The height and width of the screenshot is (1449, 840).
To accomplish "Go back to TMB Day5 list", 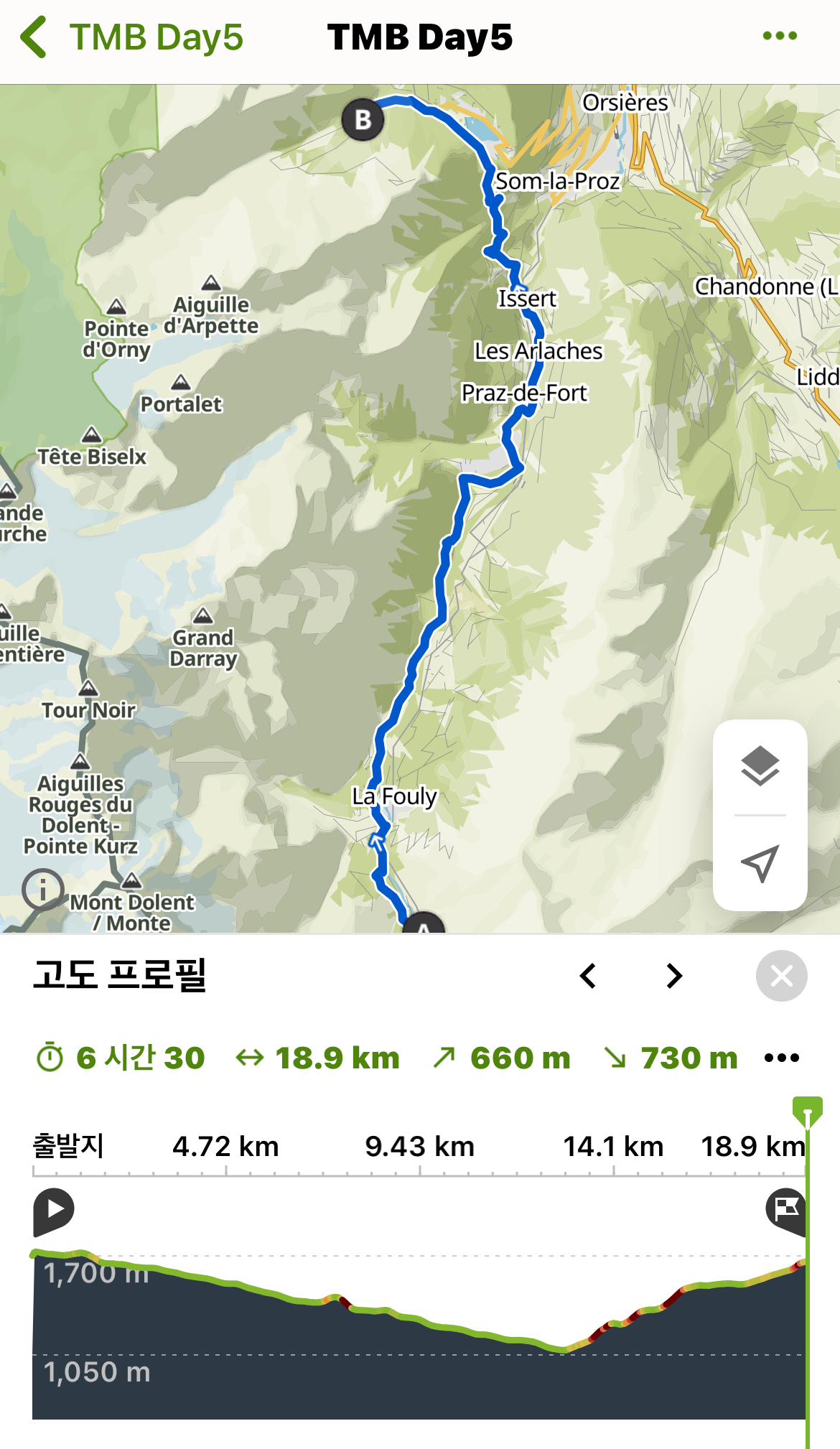I will pyautogui.click(x=131, y=37).
